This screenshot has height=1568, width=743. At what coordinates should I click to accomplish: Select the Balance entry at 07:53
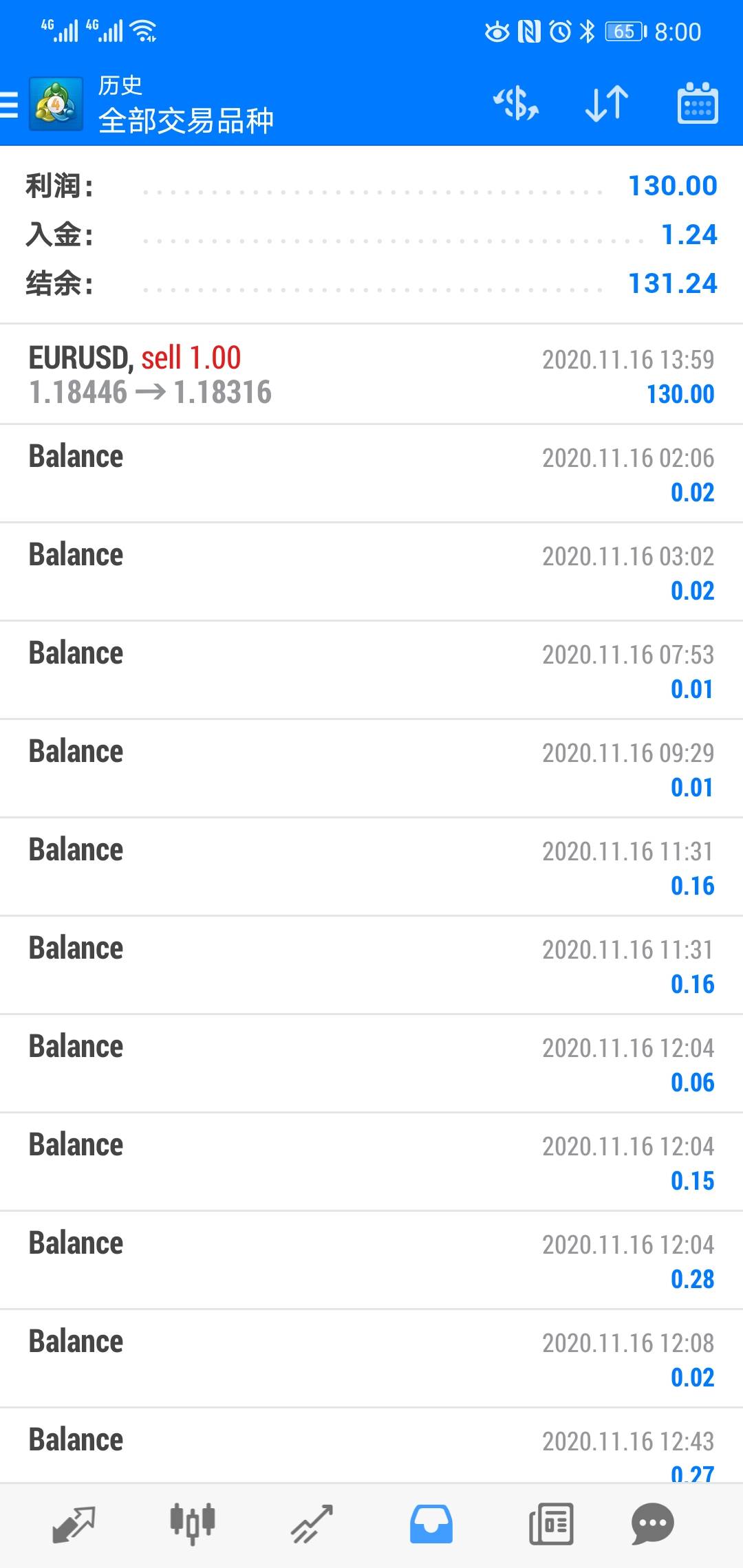(x=371, y=671)
